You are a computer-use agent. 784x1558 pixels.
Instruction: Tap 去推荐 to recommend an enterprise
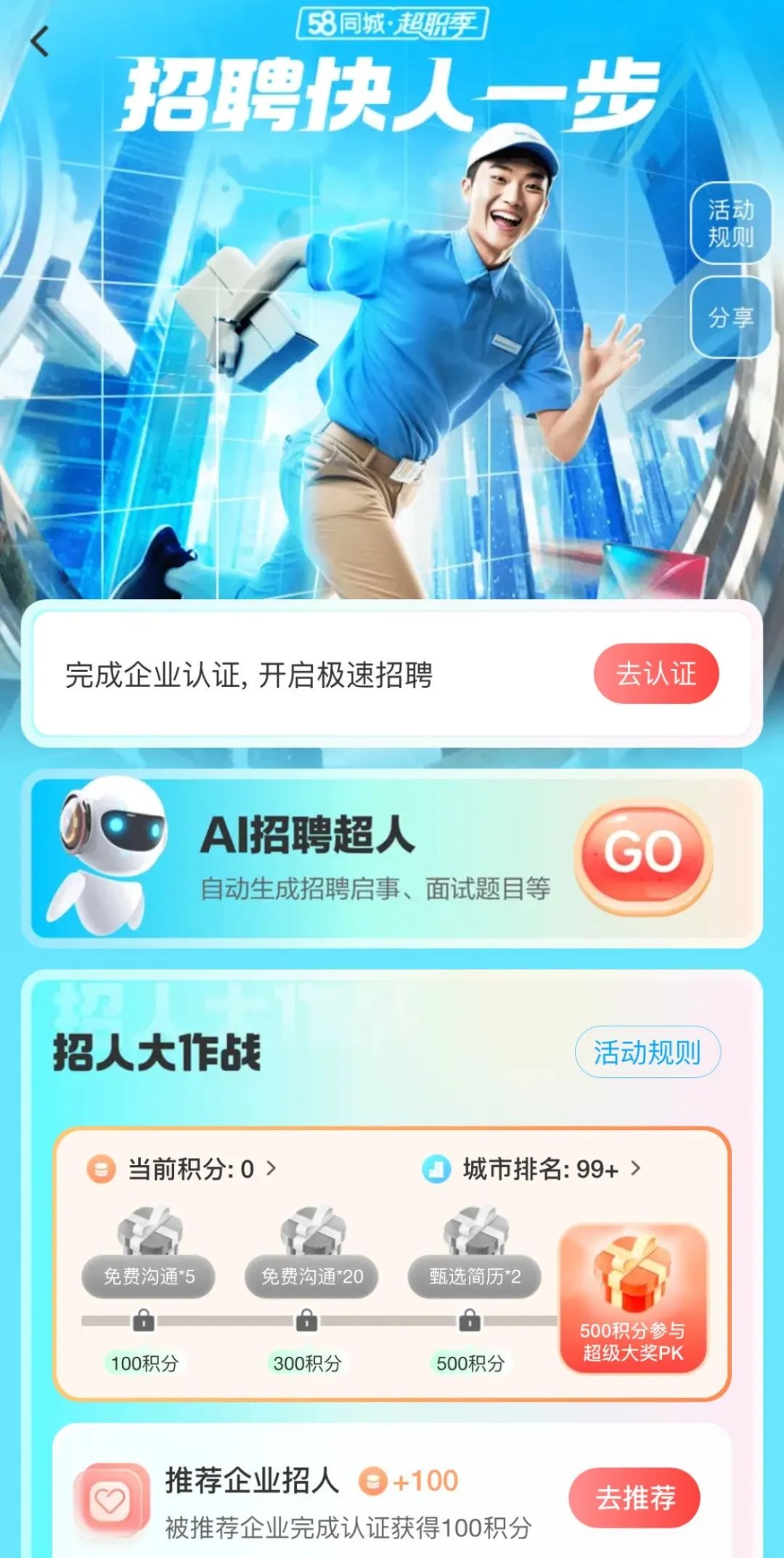click(x=634, y=1498)
